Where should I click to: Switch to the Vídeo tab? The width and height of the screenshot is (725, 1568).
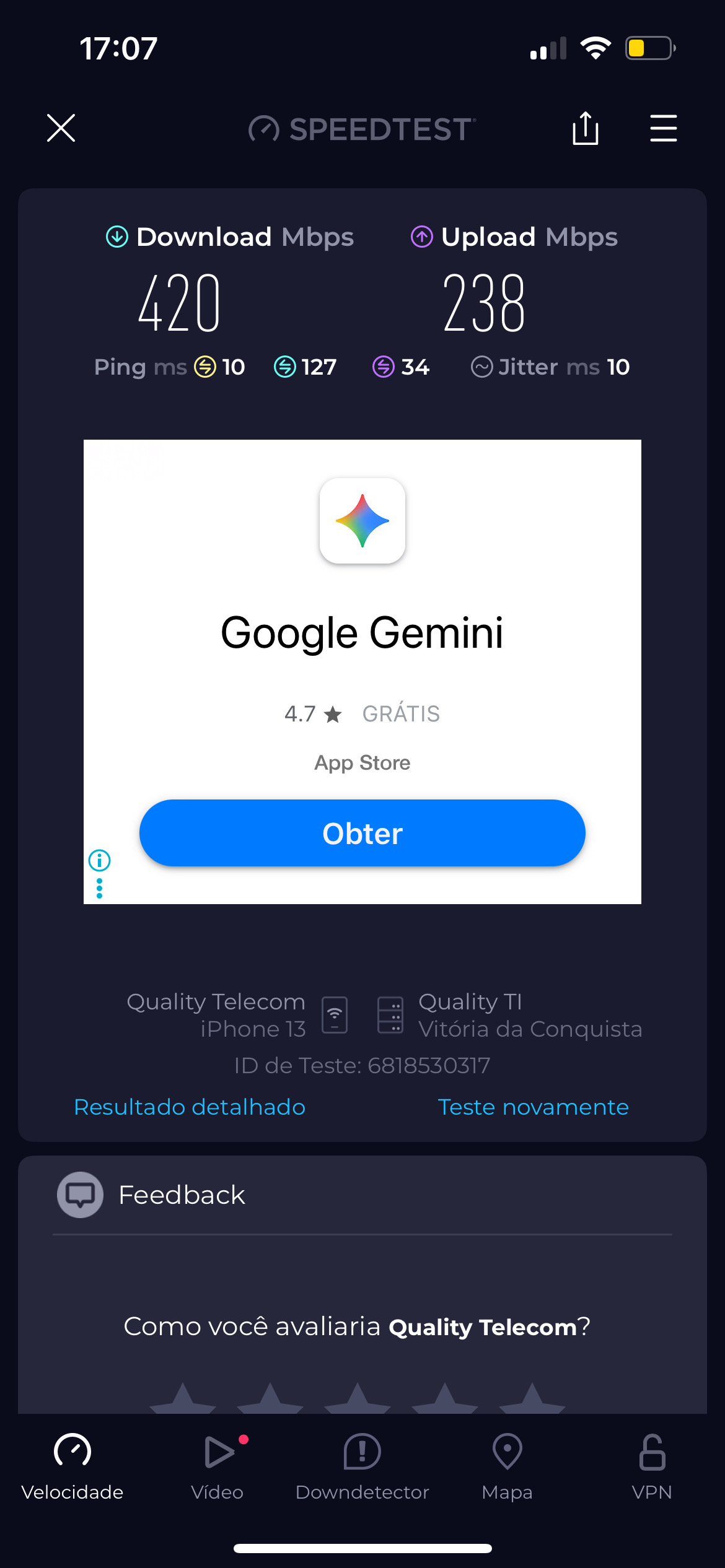tap(217, 1465)
